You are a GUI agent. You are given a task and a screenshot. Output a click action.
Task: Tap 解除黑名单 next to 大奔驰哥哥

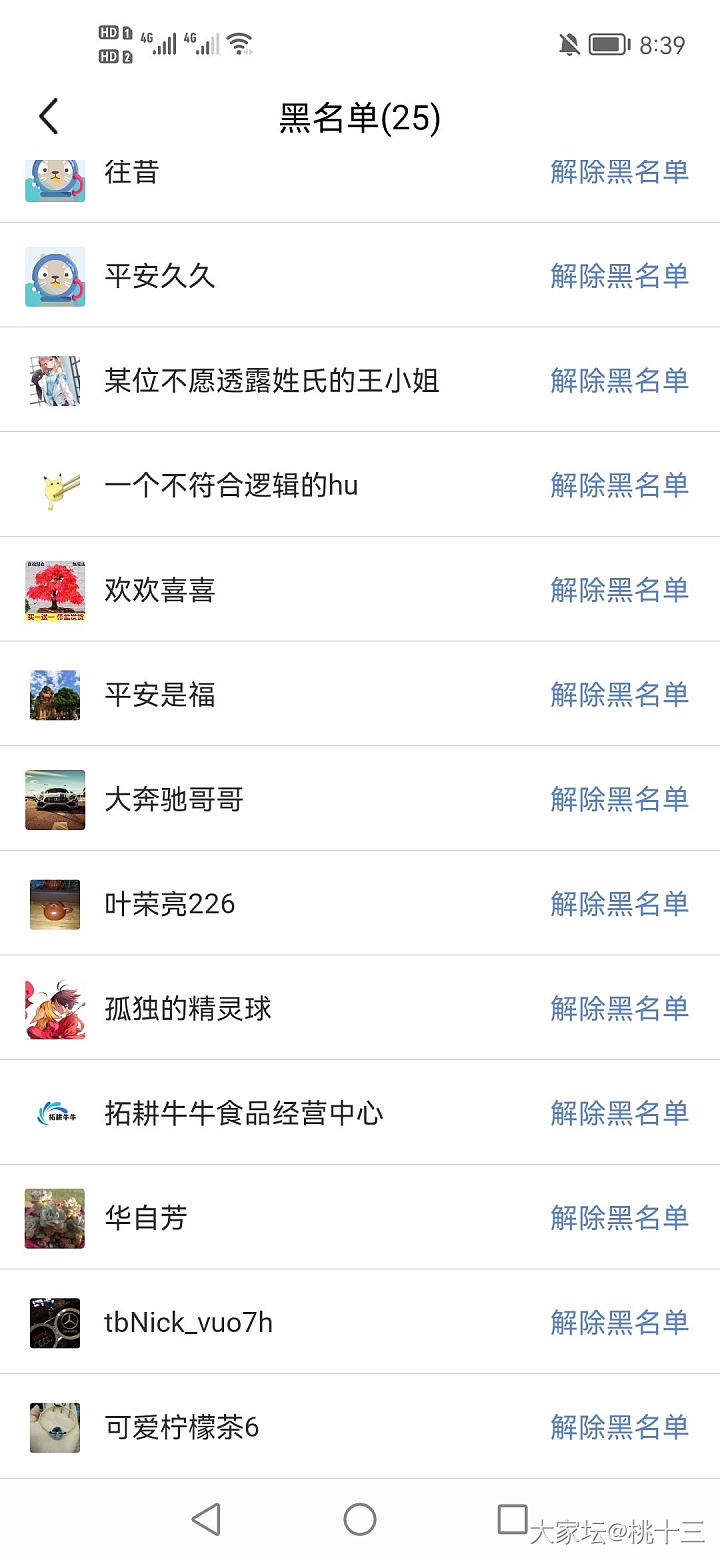click(619, 799)
